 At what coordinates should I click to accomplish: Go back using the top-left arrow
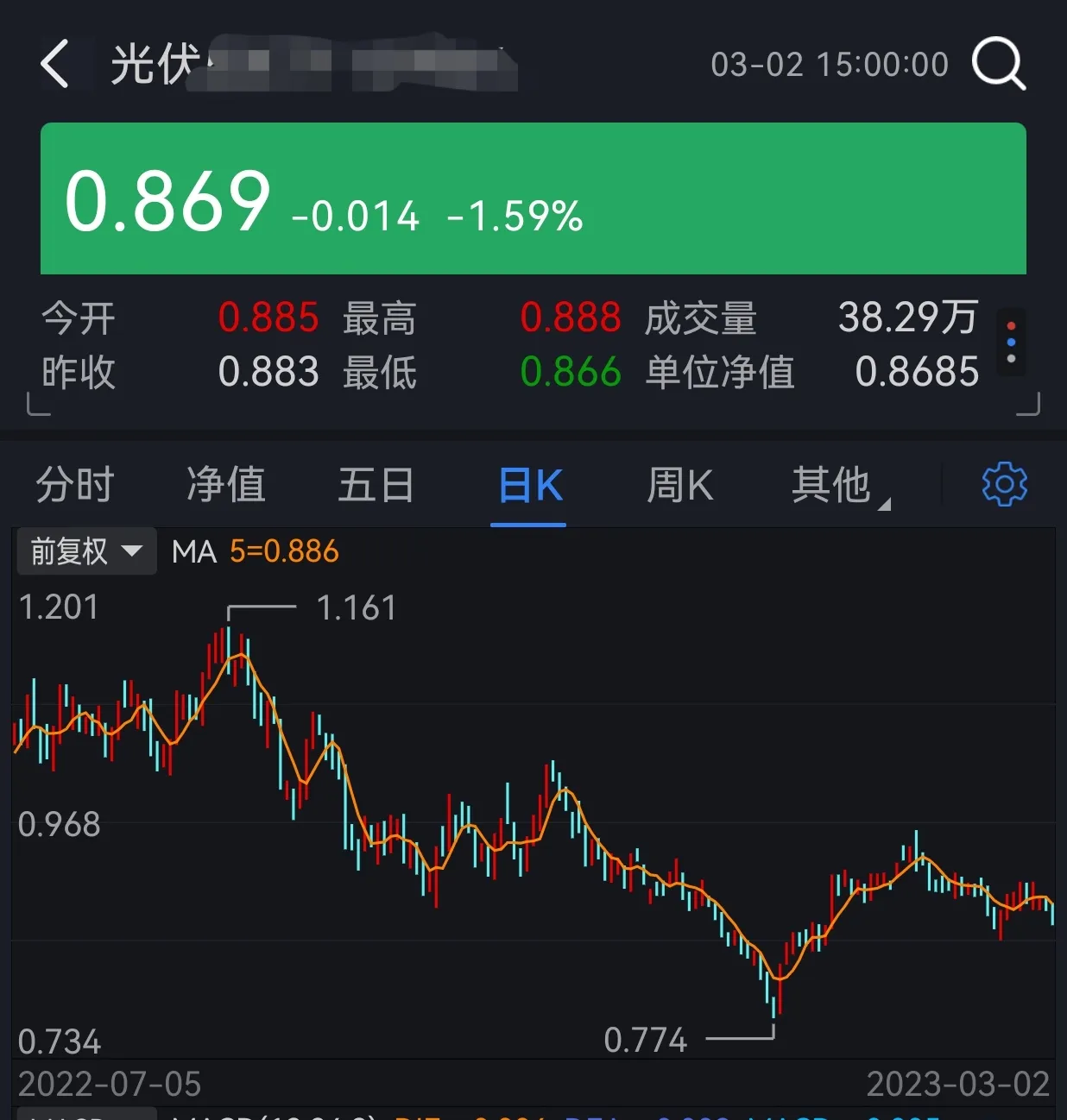55,65
